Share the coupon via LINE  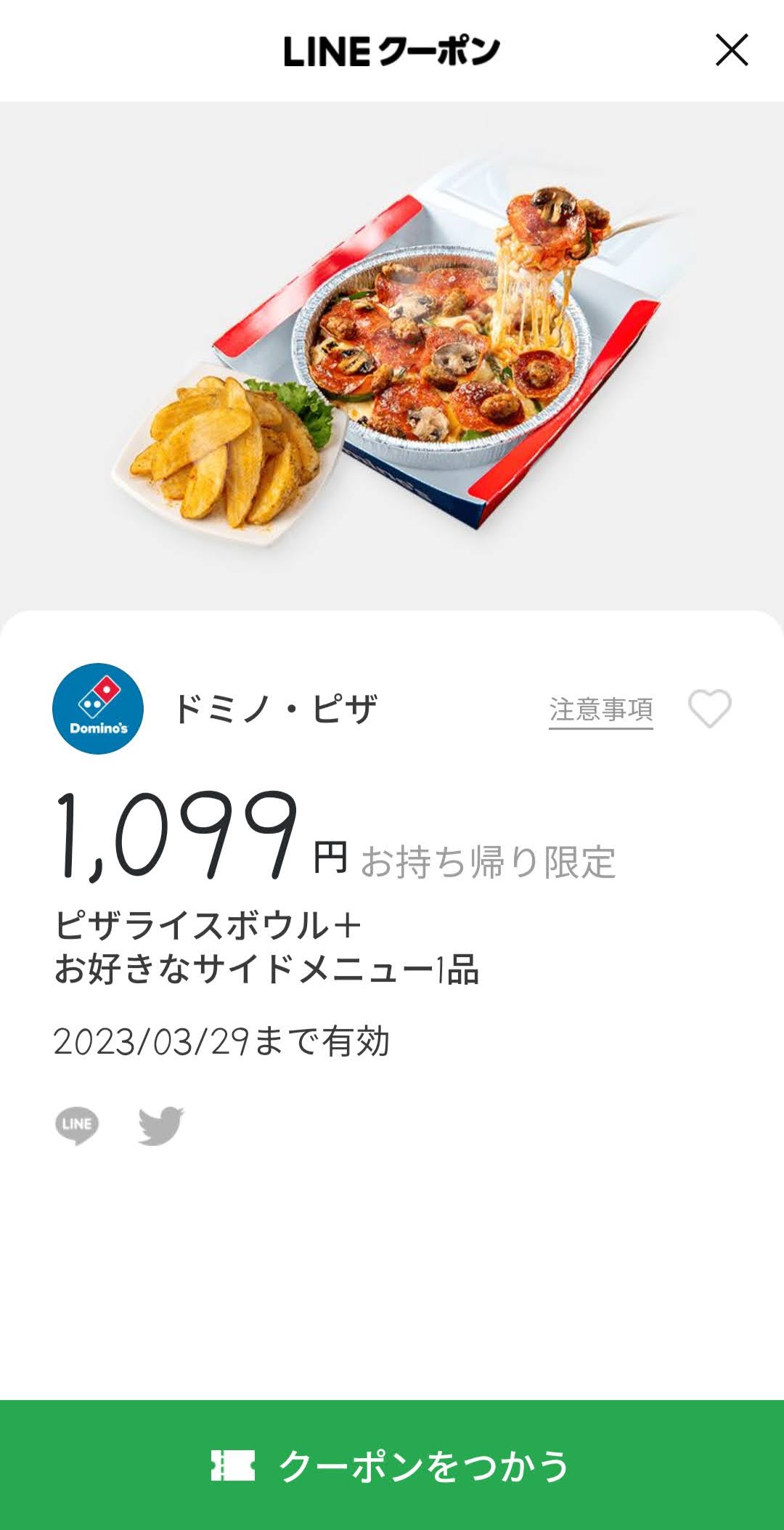pyautogui.click(x=77, y=1126)
